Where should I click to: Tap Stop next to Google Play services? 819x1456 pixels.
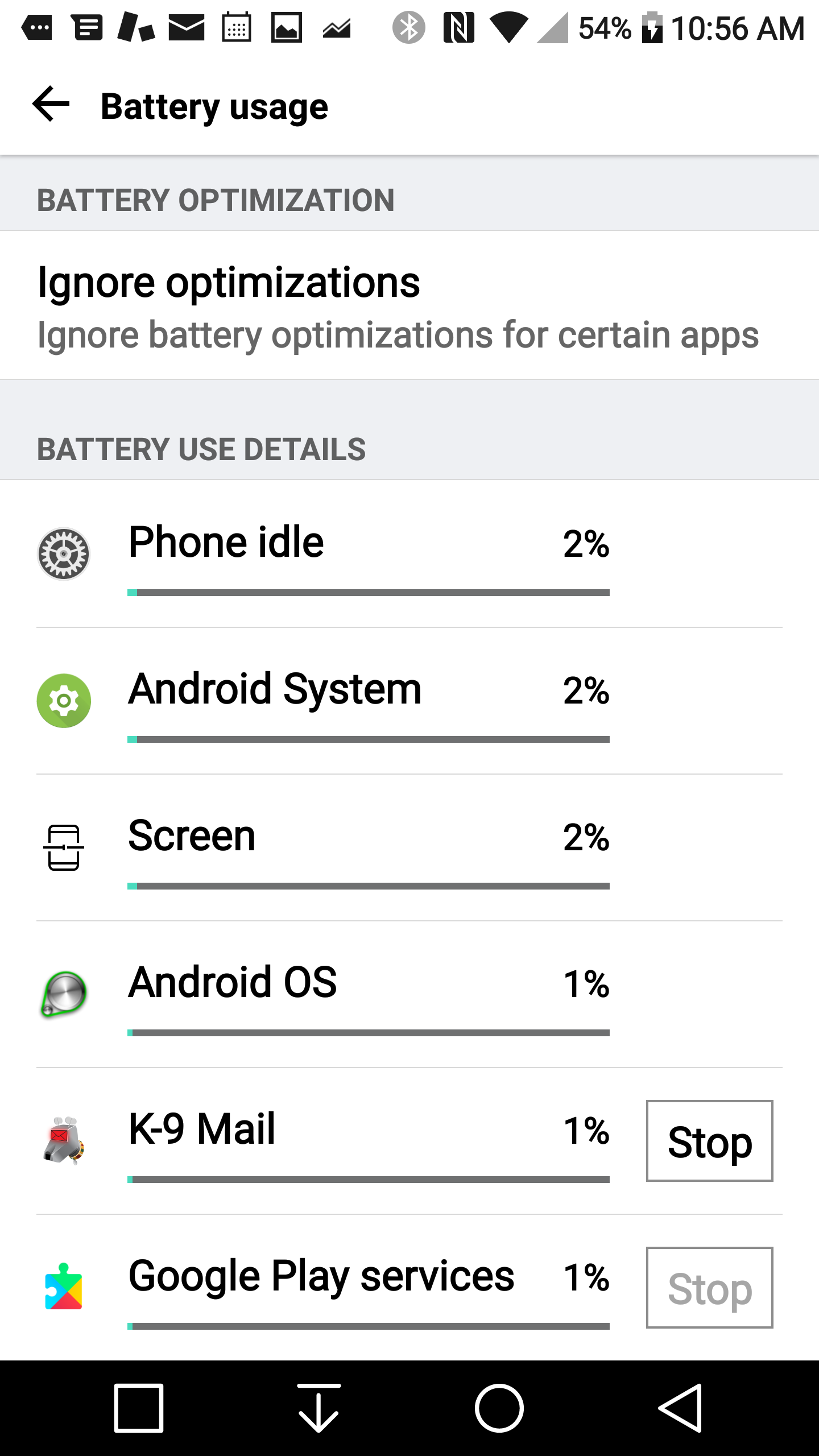[709, 1288]
